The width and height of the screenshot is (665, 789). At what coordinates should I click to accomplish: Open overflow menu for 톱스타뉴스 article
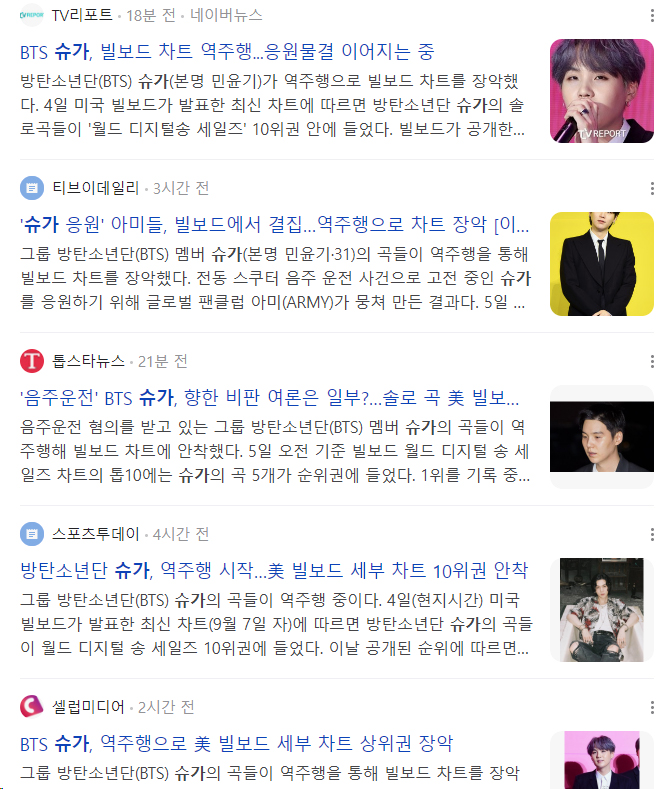coord(652,361)
